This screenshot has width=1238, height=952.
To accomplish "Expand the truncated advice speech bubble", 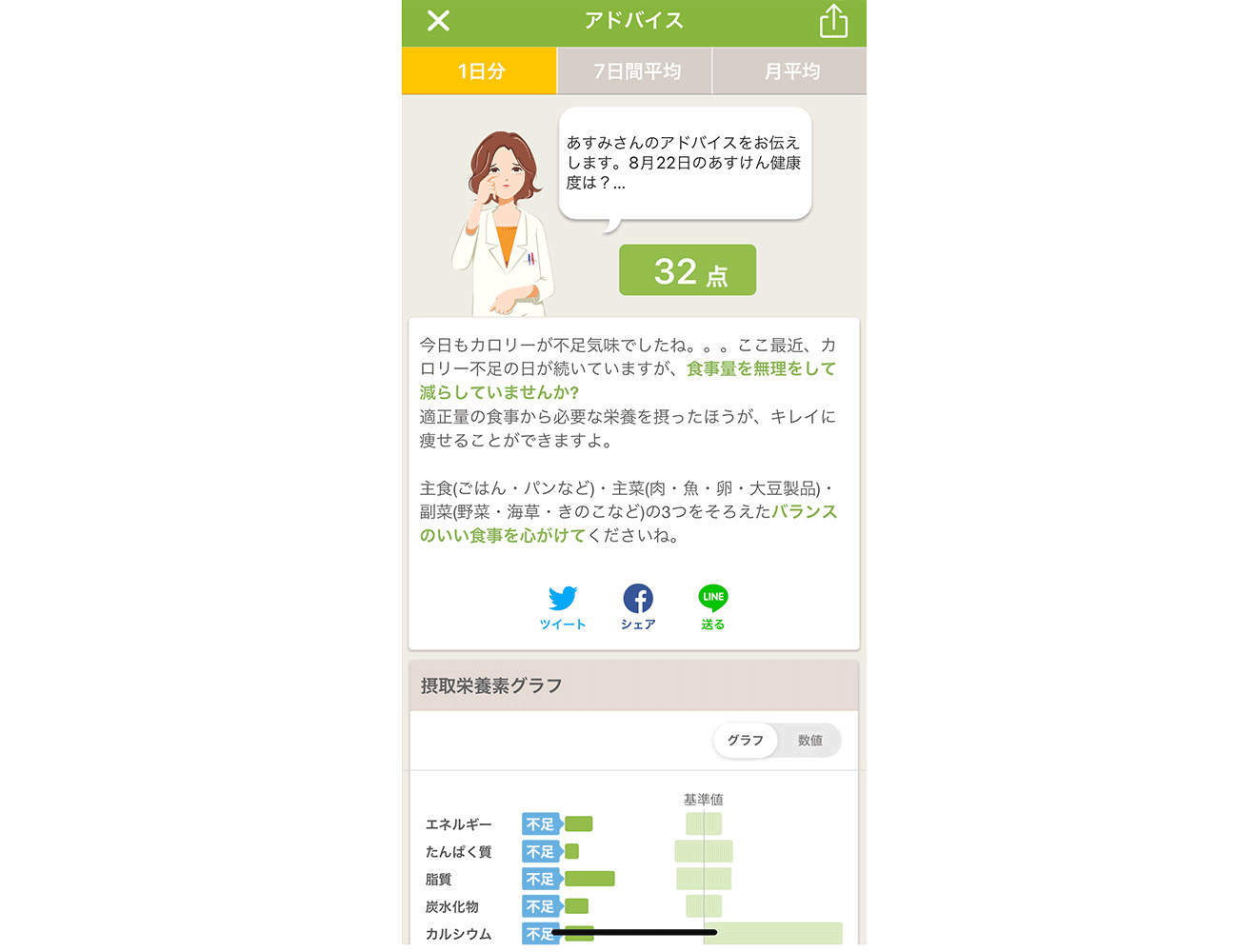I will (x=685, y=163).
